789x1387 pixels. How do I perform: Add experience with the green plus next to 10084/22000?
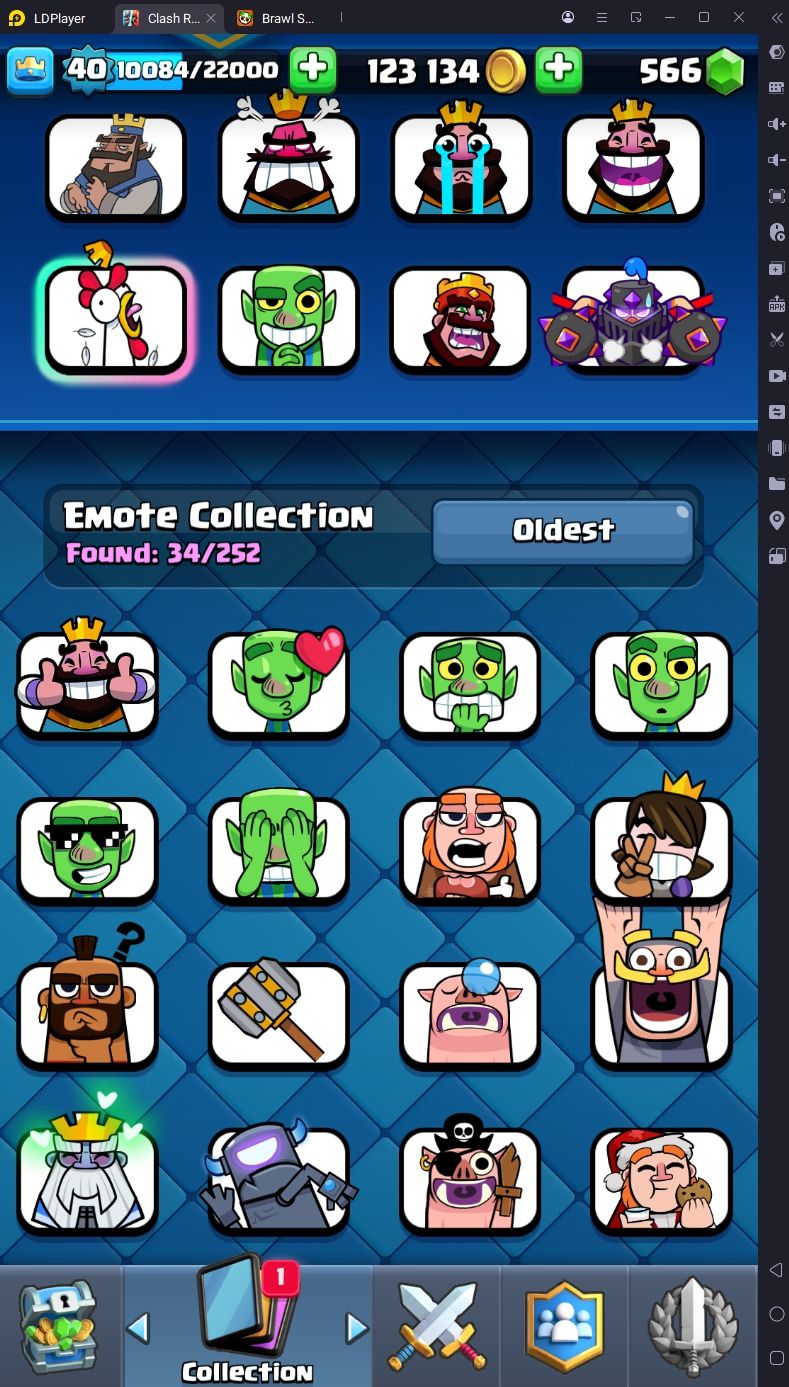[312, 70]
